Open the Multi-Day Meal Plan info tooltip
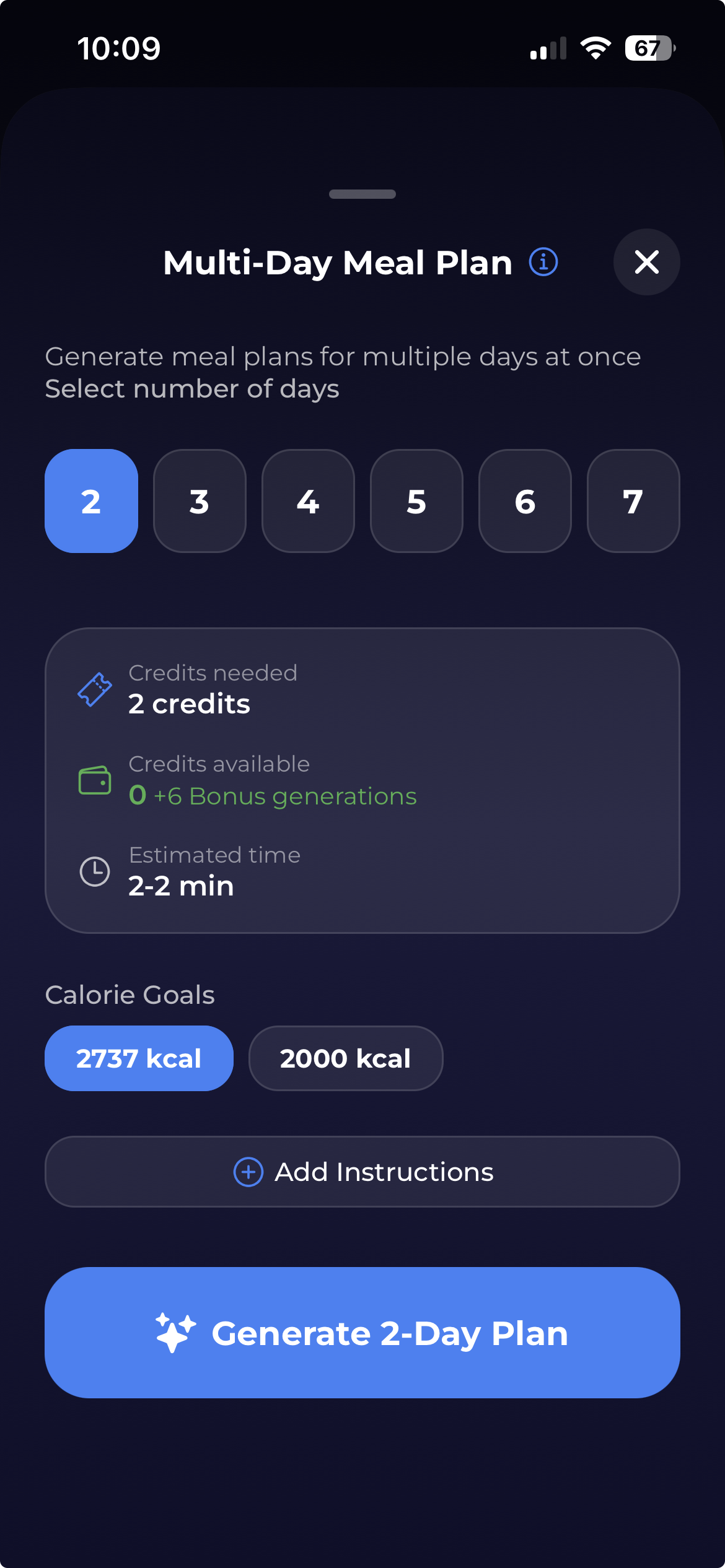Viewport: 725px width, 1568px height. (542, 262)
